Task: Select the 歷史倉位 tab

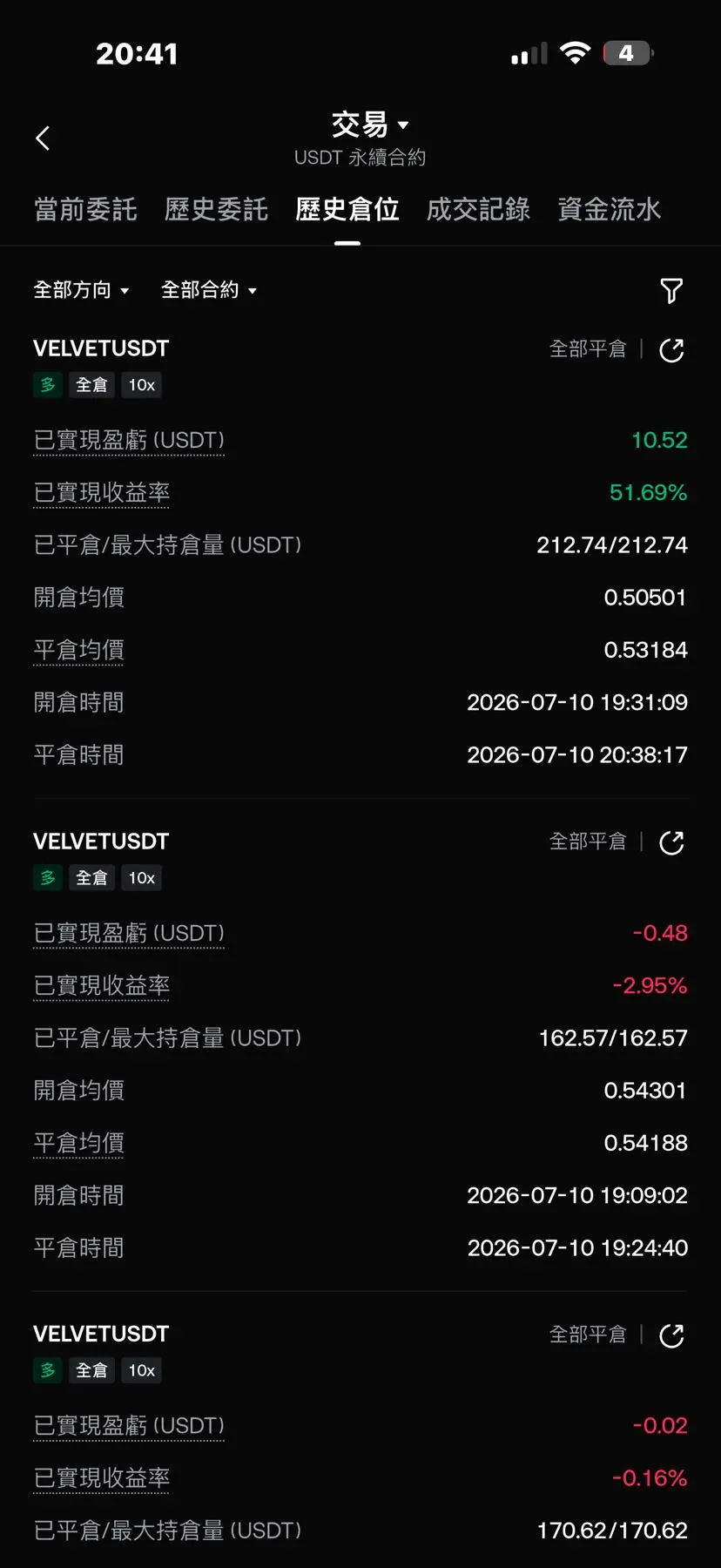Action: coord(347,209)
